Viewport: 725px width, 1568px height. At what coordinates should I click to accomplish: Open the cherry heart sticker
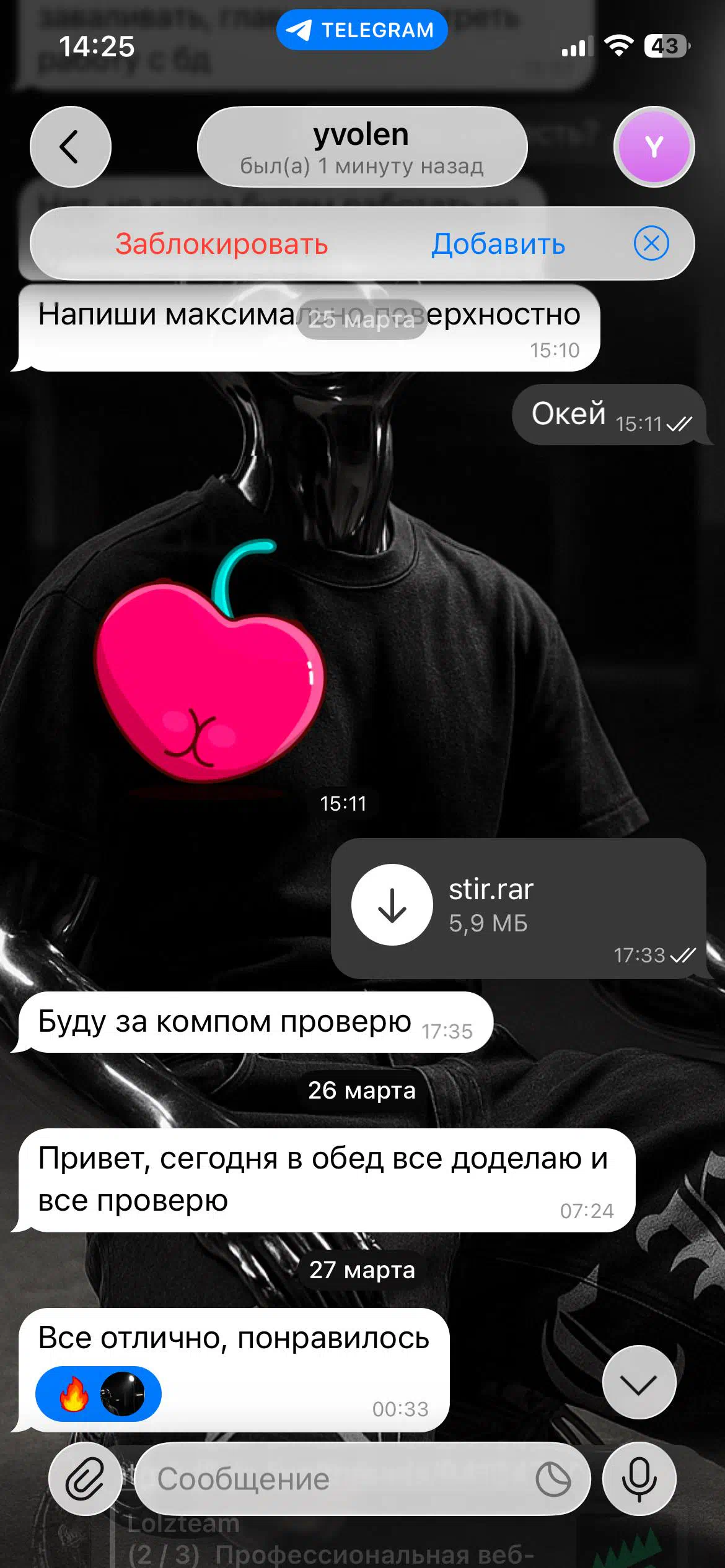[x=209, y=663]
